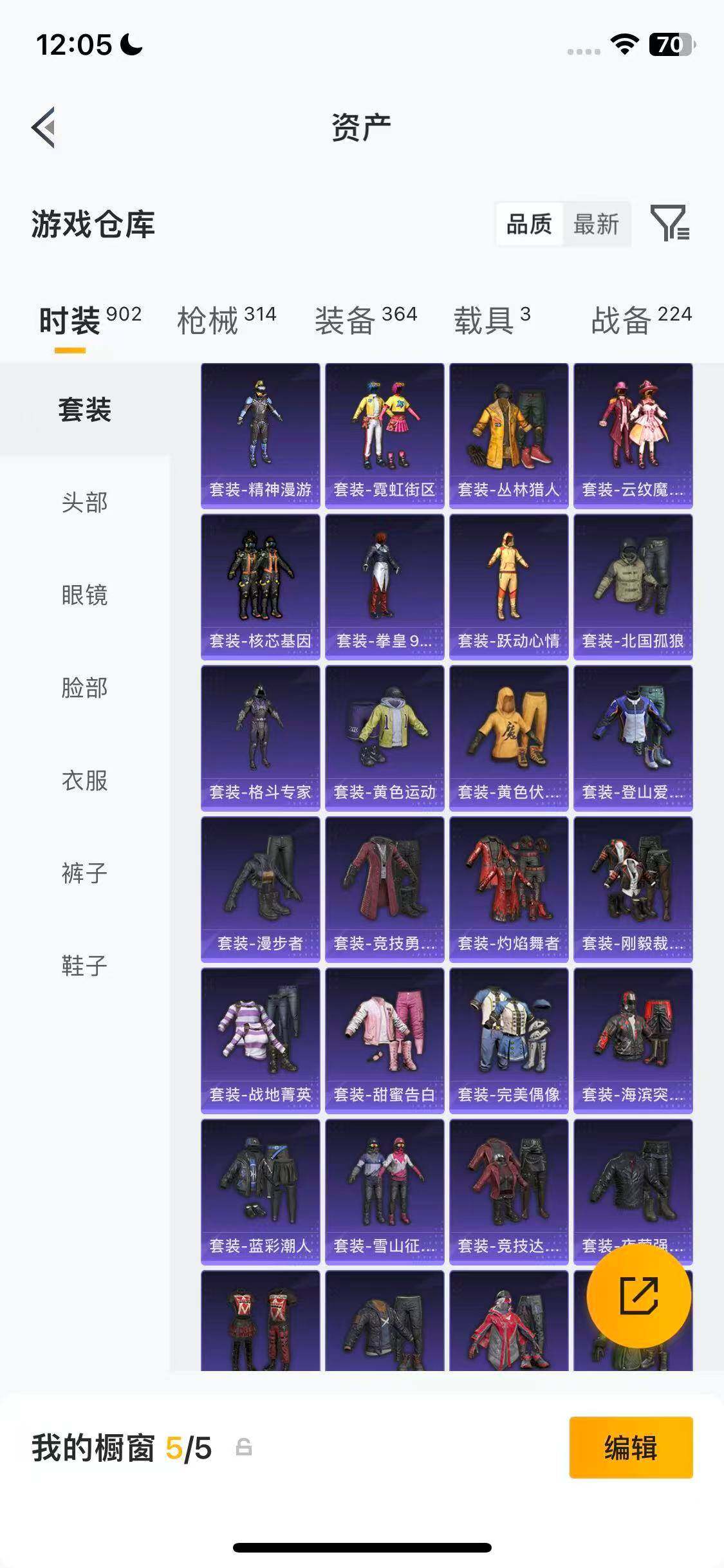
Task: Tap the yellow share floating button
Action: pos(638,1296)
